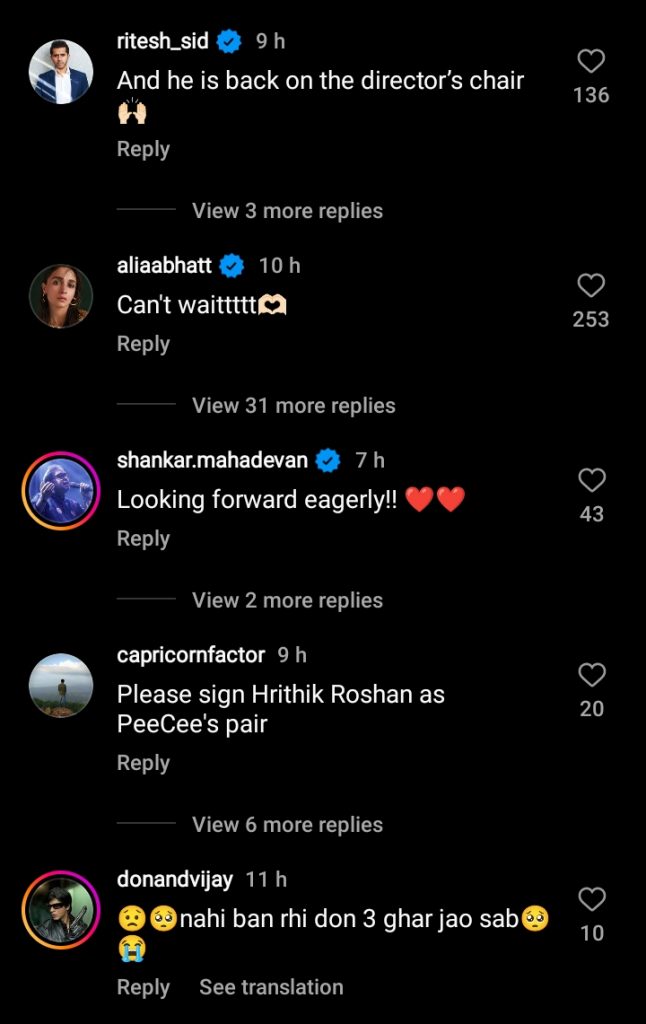Expand View 3 more replies
This screenshot has height=1024, width=646.
coord(287,211)
